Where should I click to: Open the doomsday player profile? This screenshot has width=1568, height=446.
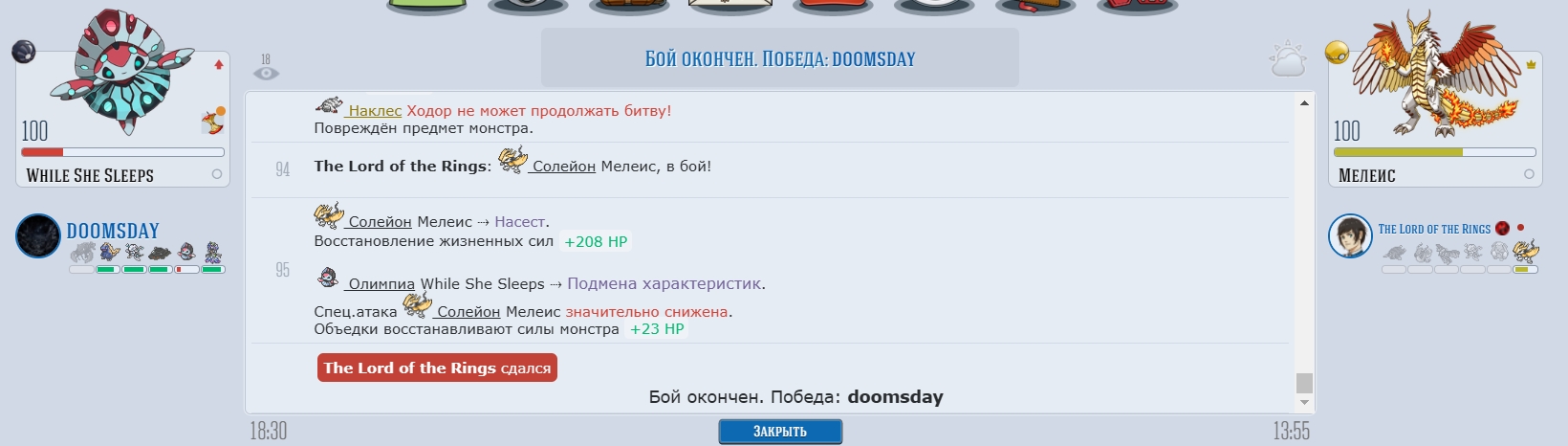click(113, 231)
